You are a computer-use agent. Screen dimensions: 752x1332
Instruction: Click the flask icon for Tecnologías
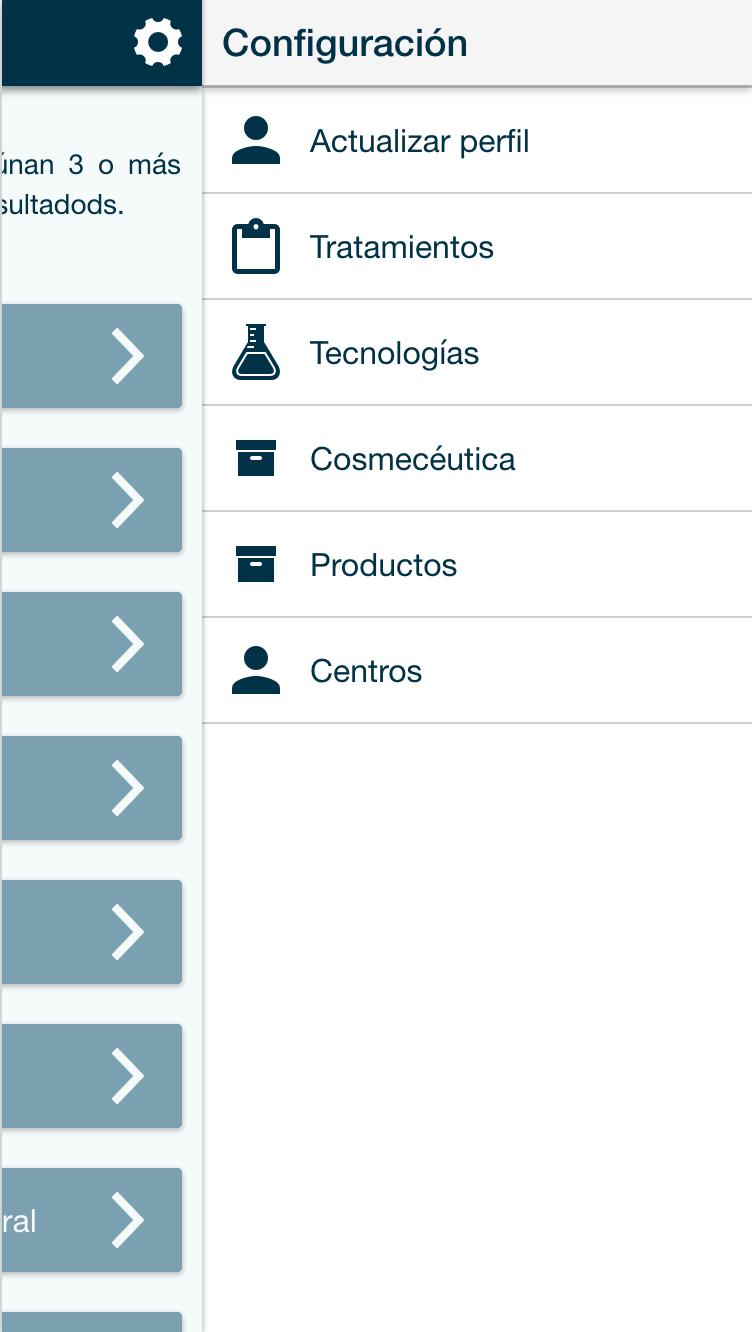coord(256,353)
